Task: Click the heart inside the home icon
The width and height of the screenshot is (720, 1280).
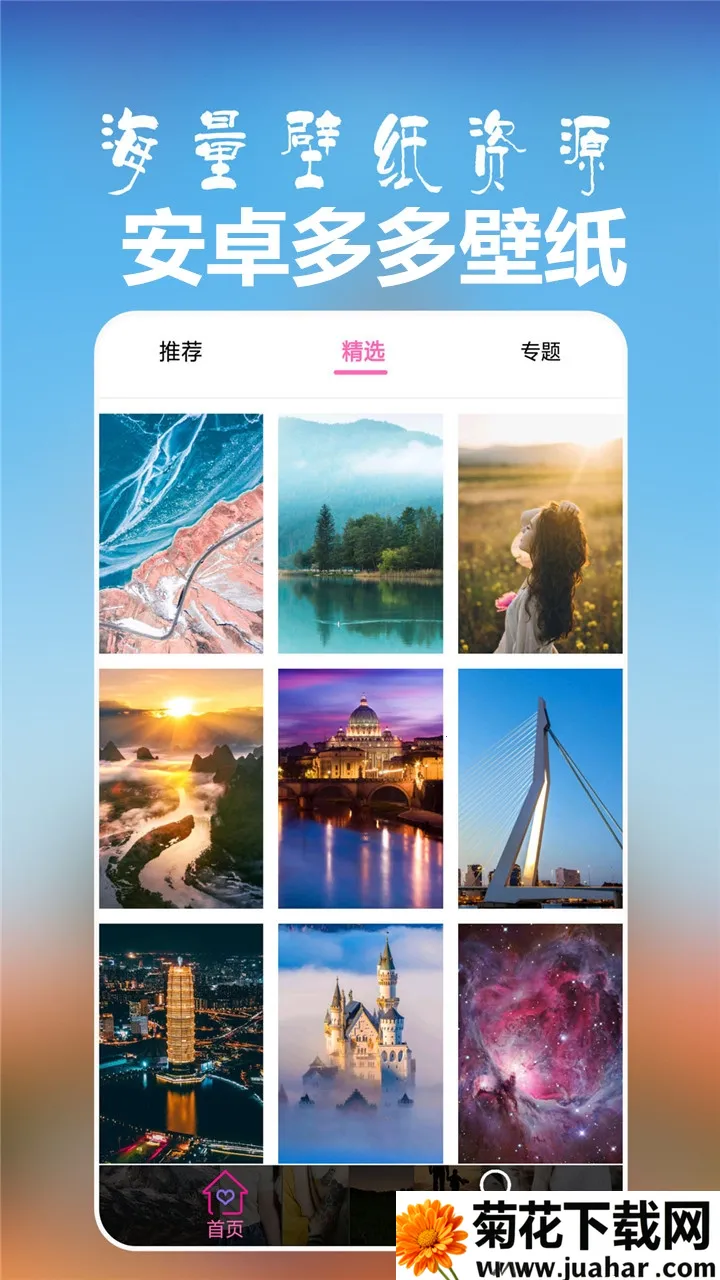Action: [224, 1195]
